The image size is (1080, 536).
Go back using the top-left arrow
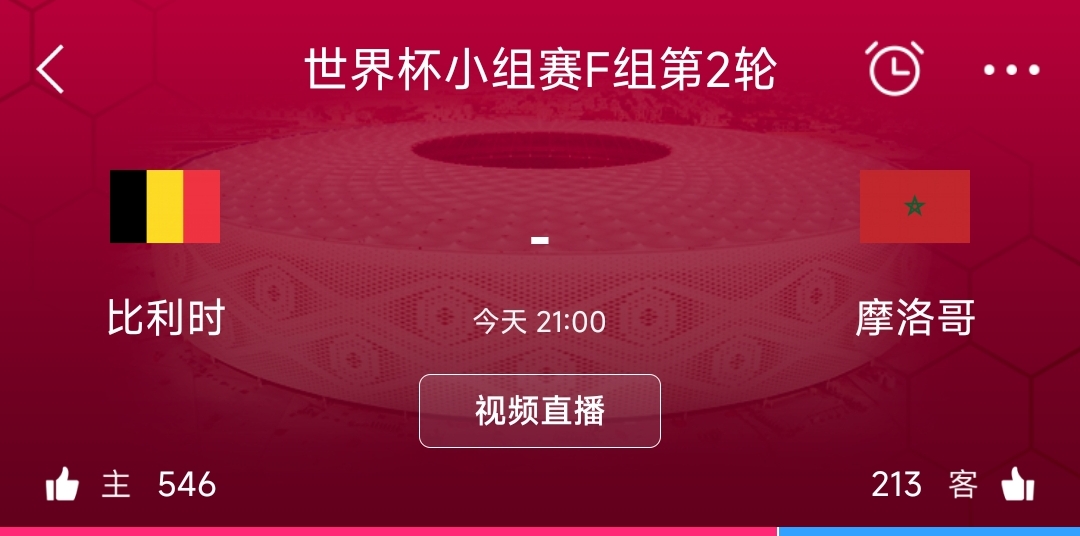pos(50,70)
